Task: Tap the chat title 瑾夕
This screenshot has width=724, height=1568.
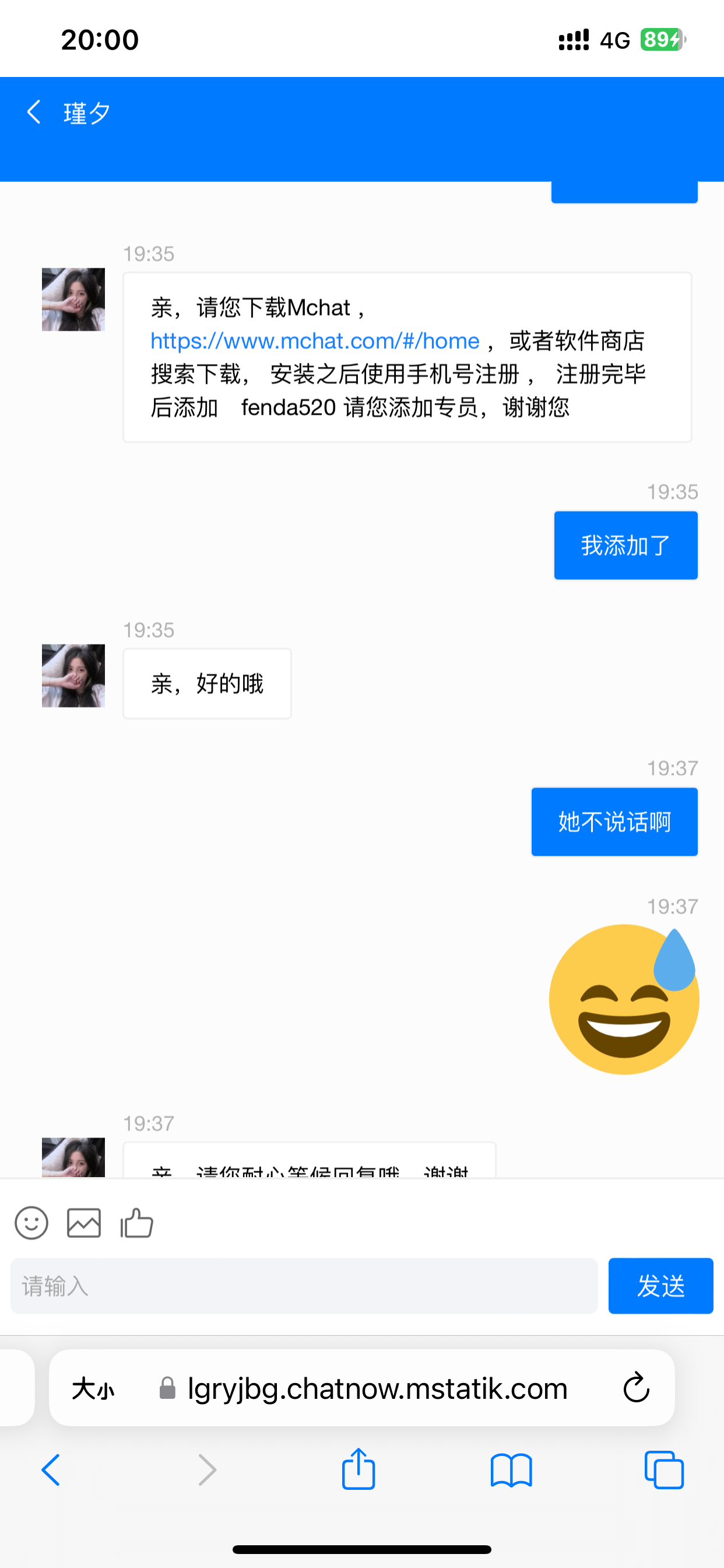Action: pos(85,113)
